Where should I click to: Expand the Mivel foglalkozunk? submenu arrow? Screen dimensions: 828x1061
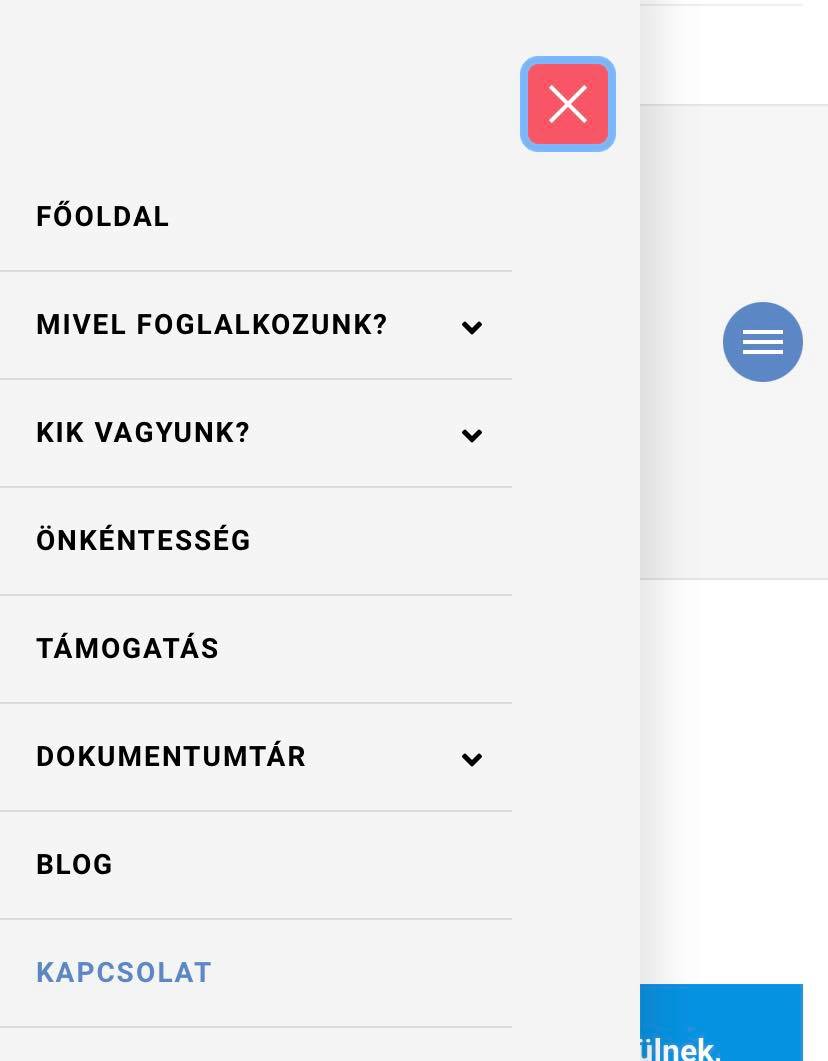pos(472,327)
